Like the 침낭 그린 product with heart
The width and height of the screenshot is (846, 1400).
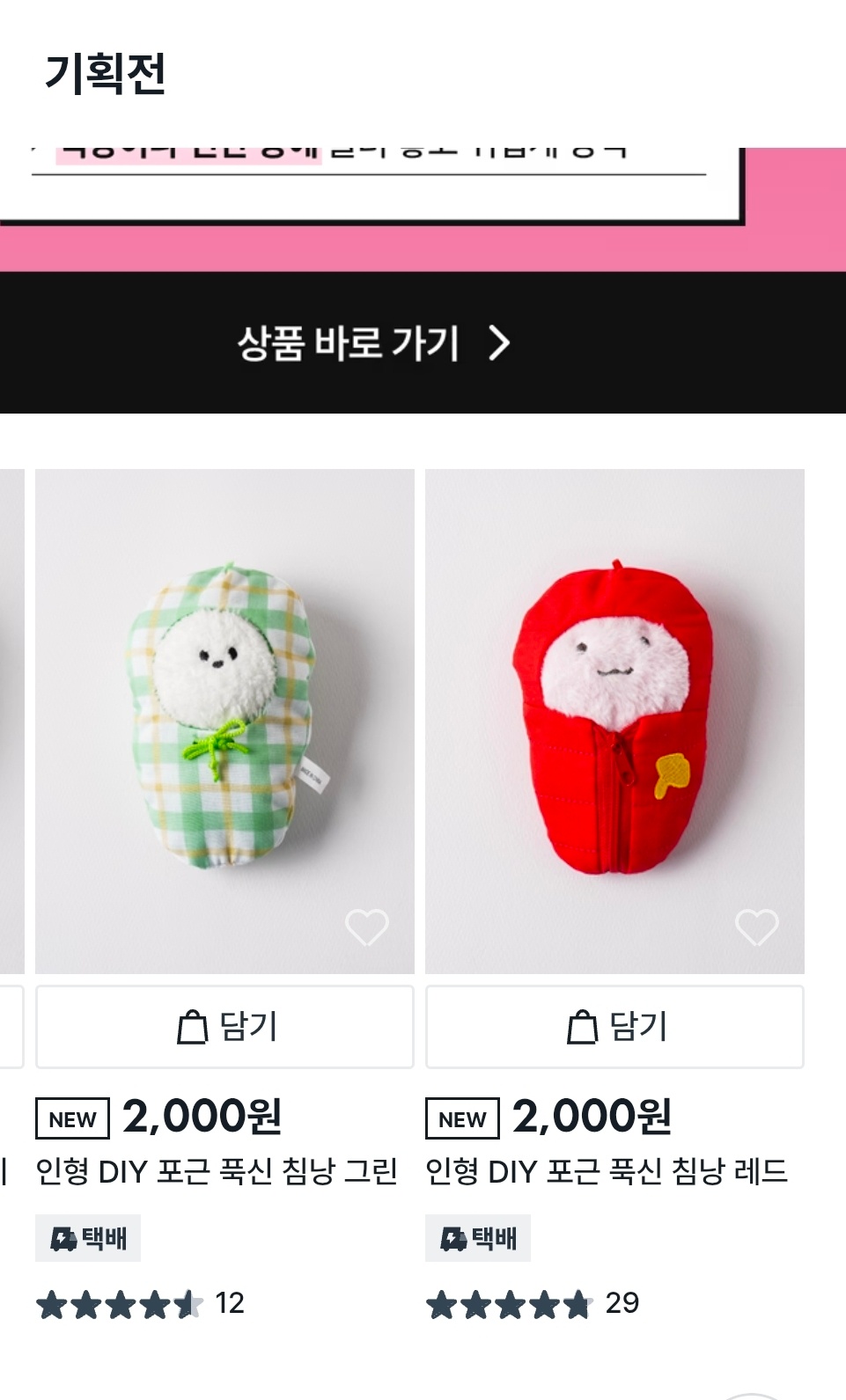[366, 927]
